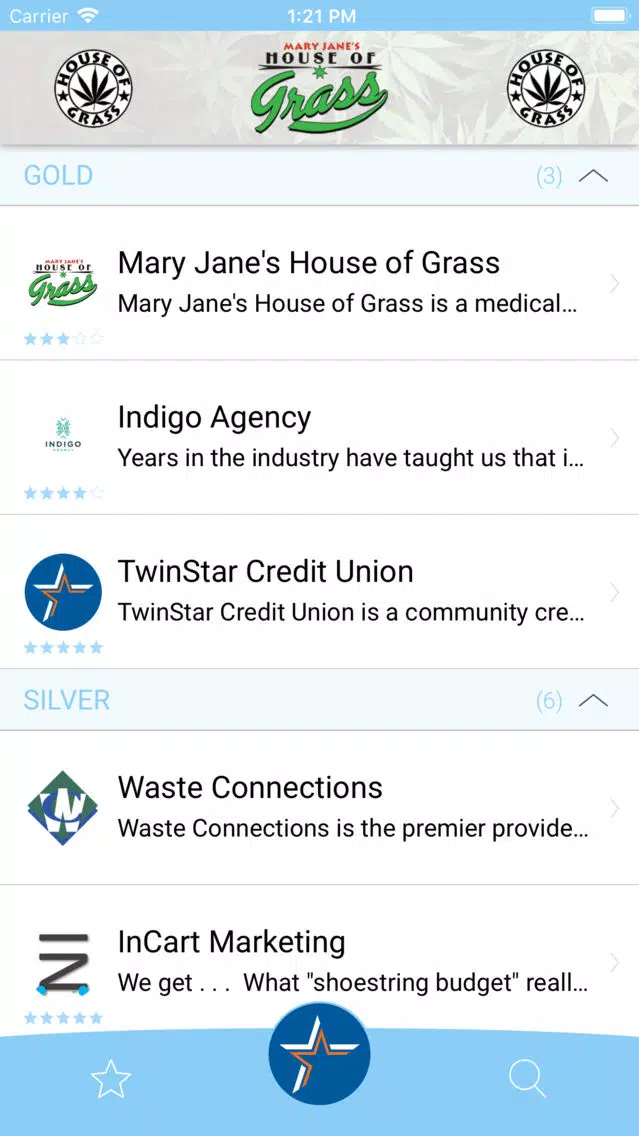Screen dimensions: 639x1136
Task: Collapse the GOLD section
Action: pos(593,176)
